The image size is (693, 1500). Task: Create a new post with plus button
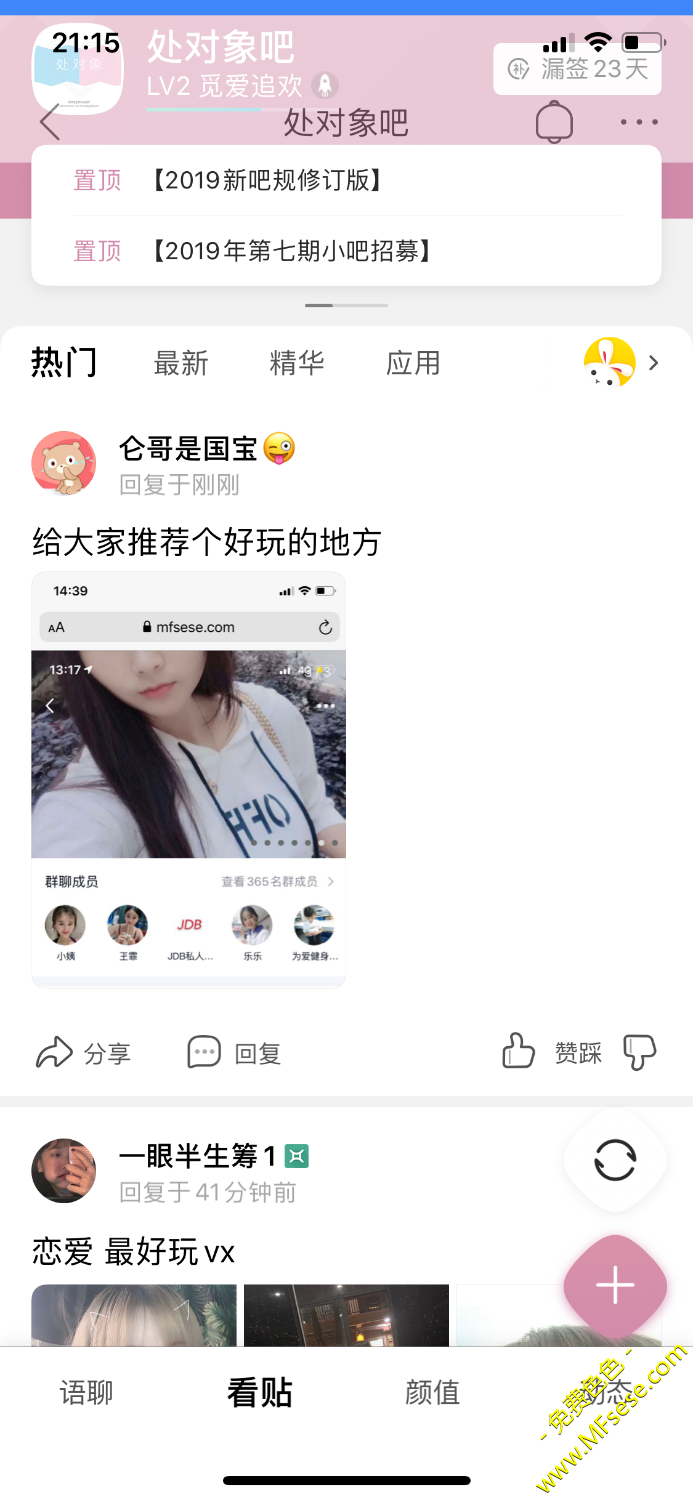click(614, 1287)
